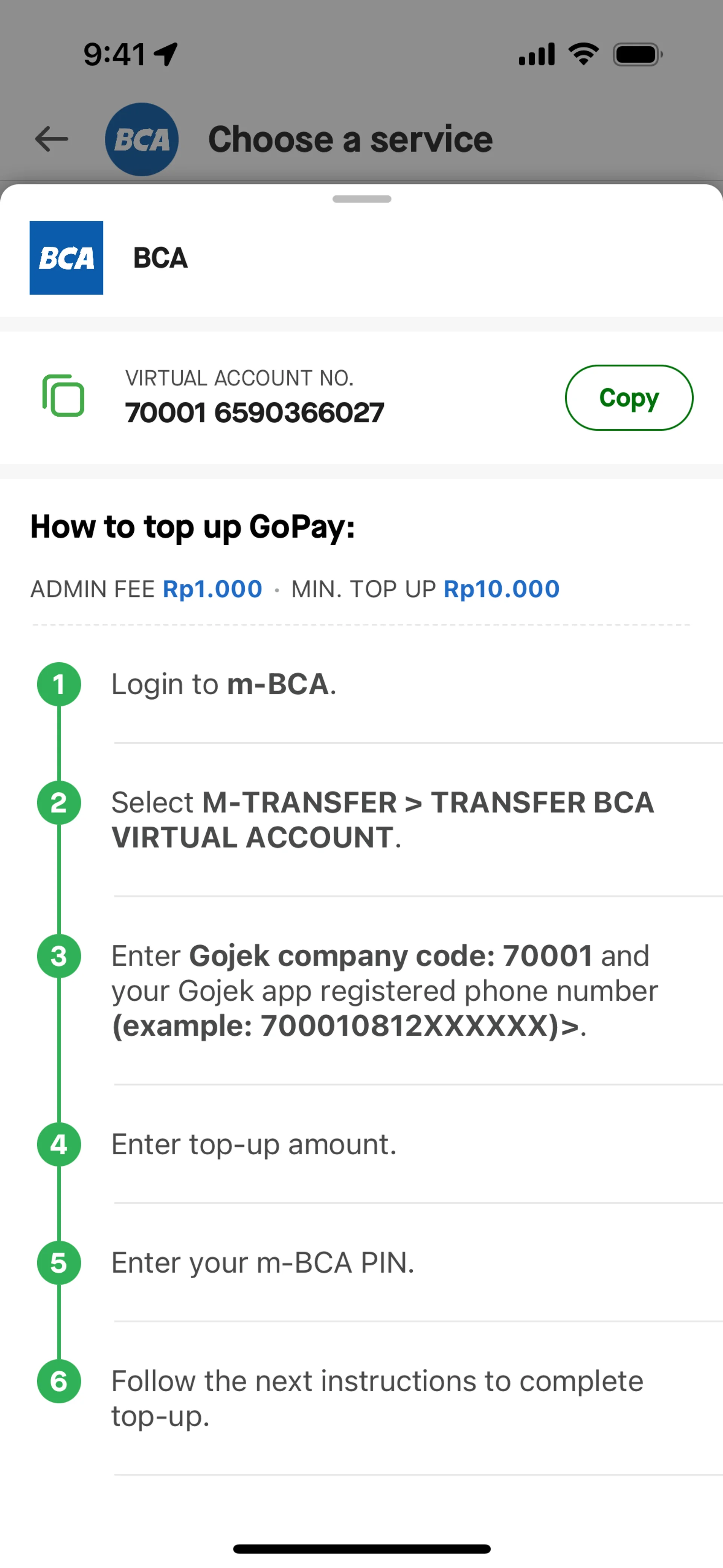Tap the green copy icon beside account number
Screen dimensions: 723x1568
tap(63, 396)
